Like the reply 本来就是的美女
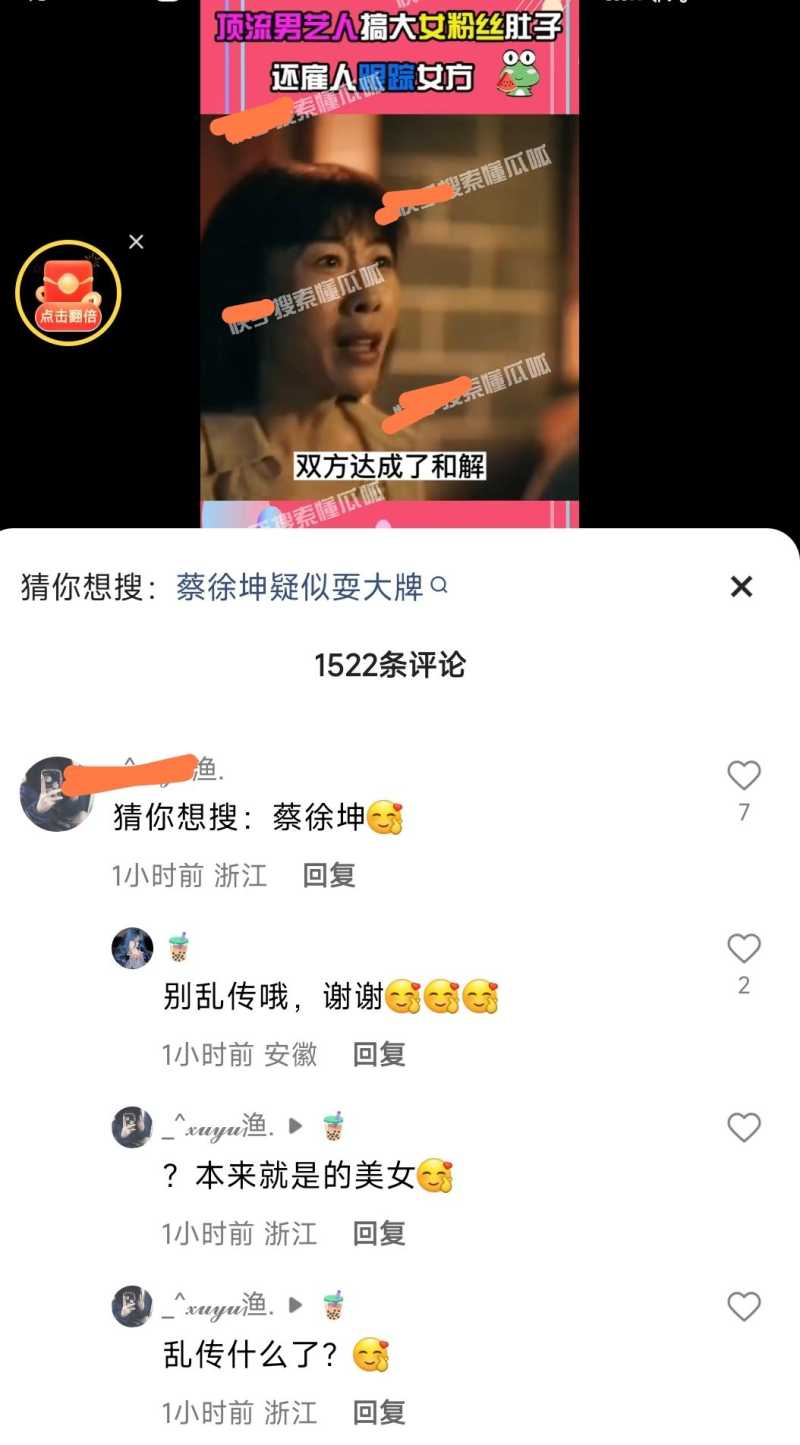The width and height of the screenshot is (800, 1445). [743, 1128]
